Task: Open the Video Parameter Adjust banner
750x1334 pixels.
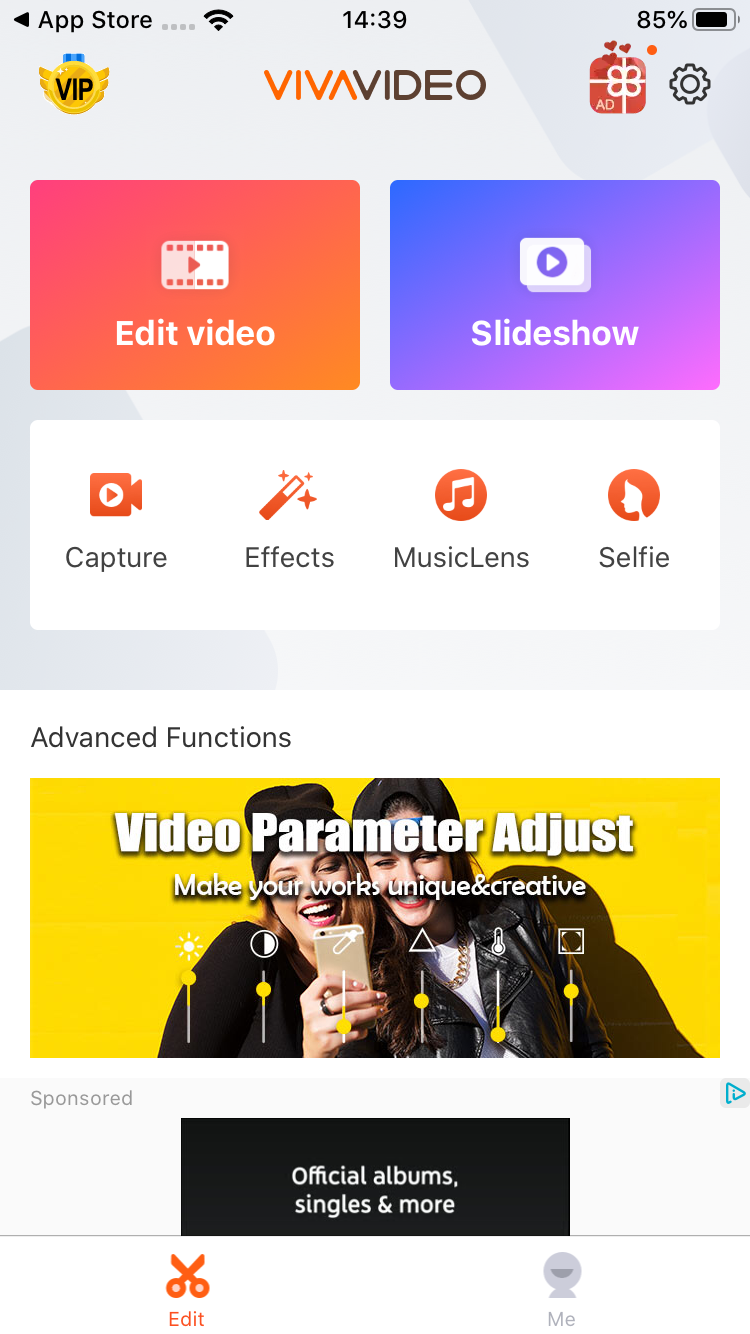Action: coord(375,917)
